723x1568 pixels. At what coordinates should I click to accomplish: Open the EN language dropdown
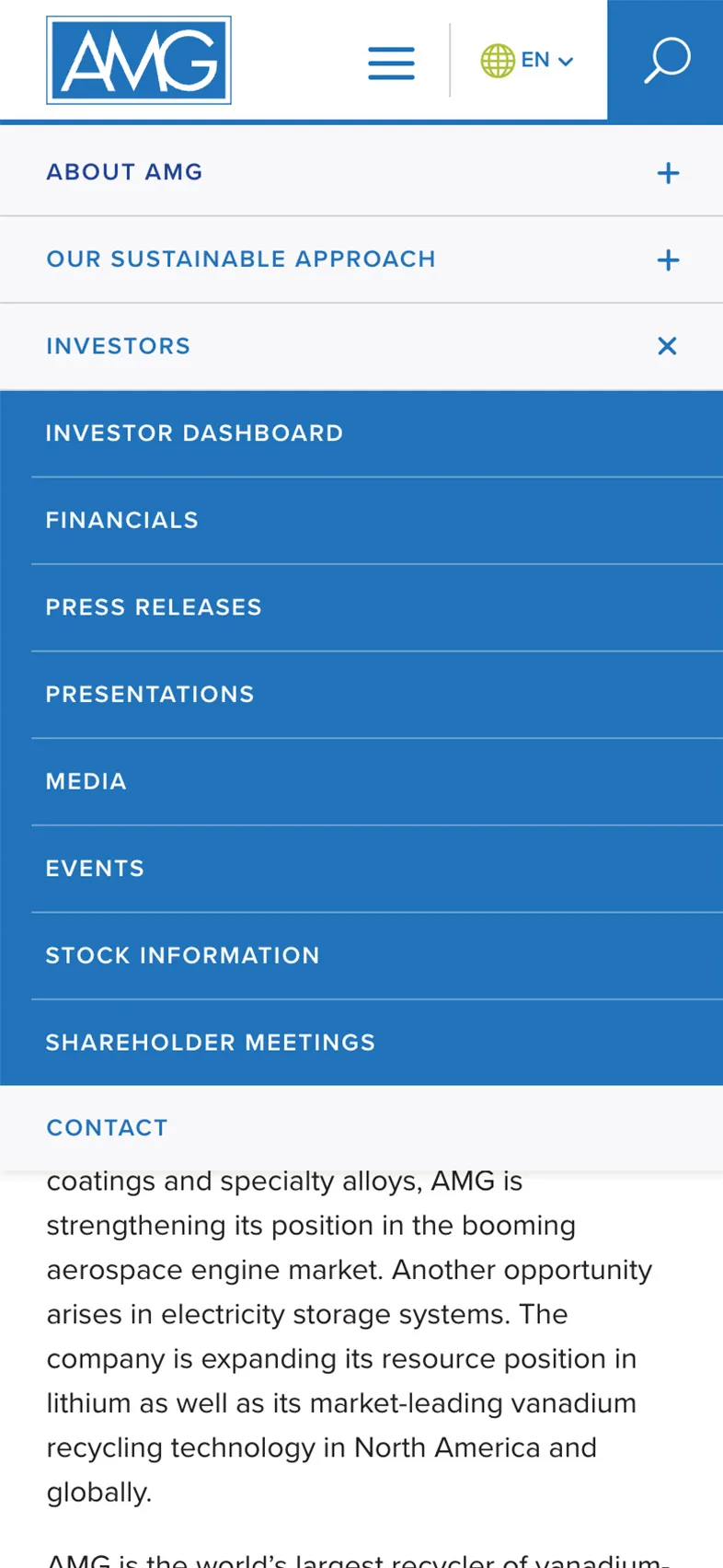click(528, 61)
